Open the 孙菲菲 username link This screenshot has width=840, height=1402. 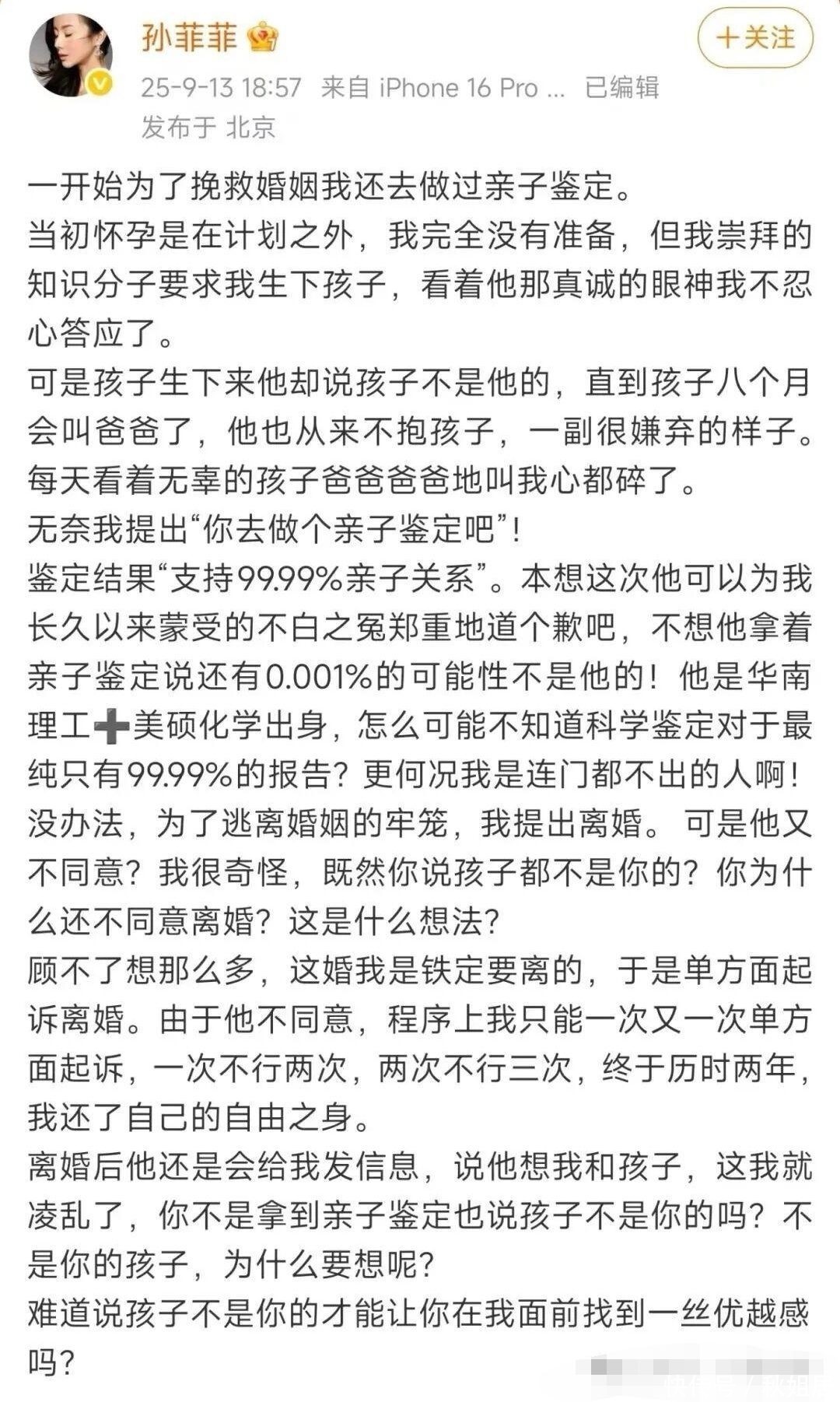click(189, 37)
